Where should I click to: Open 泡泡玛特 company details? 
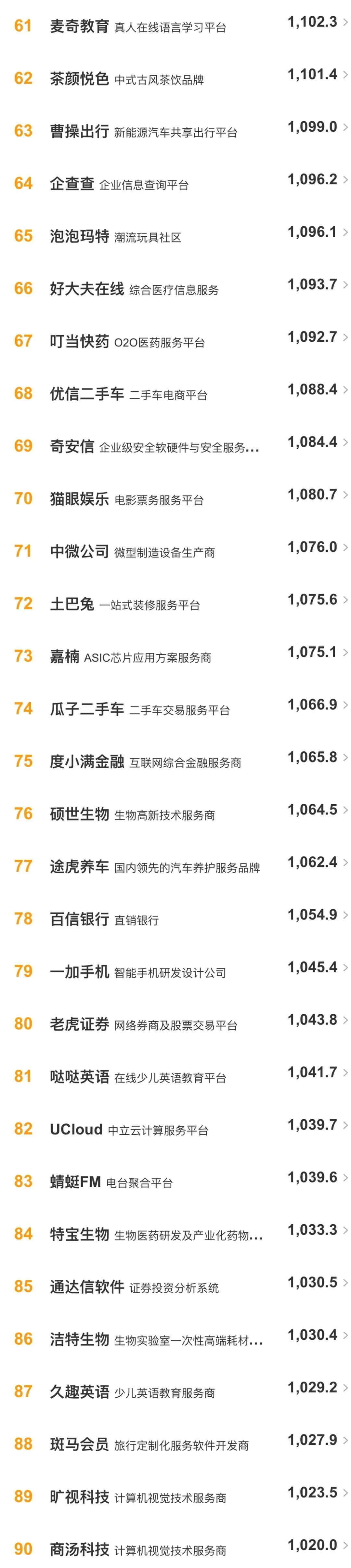coord(79,236)
